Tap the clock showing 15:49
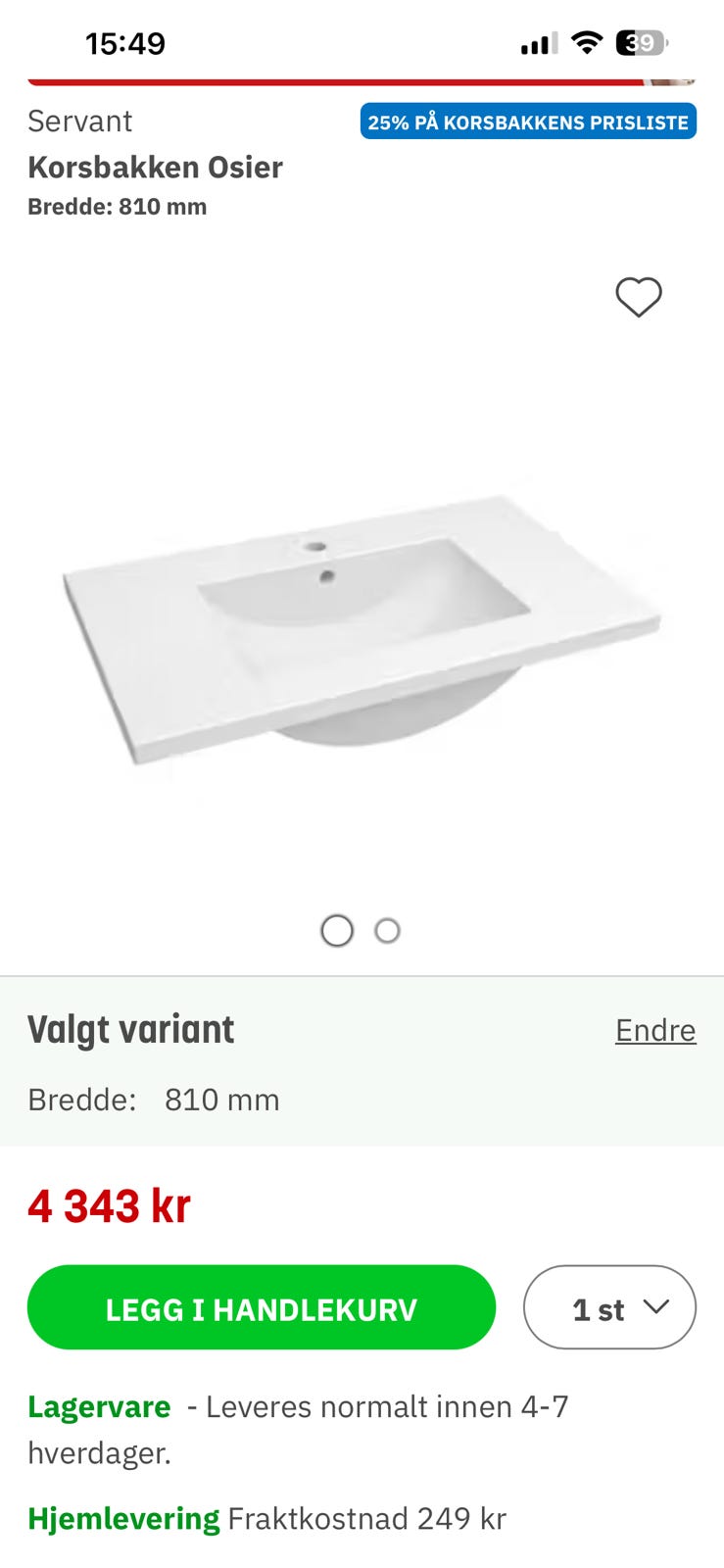 pos(126,42)
